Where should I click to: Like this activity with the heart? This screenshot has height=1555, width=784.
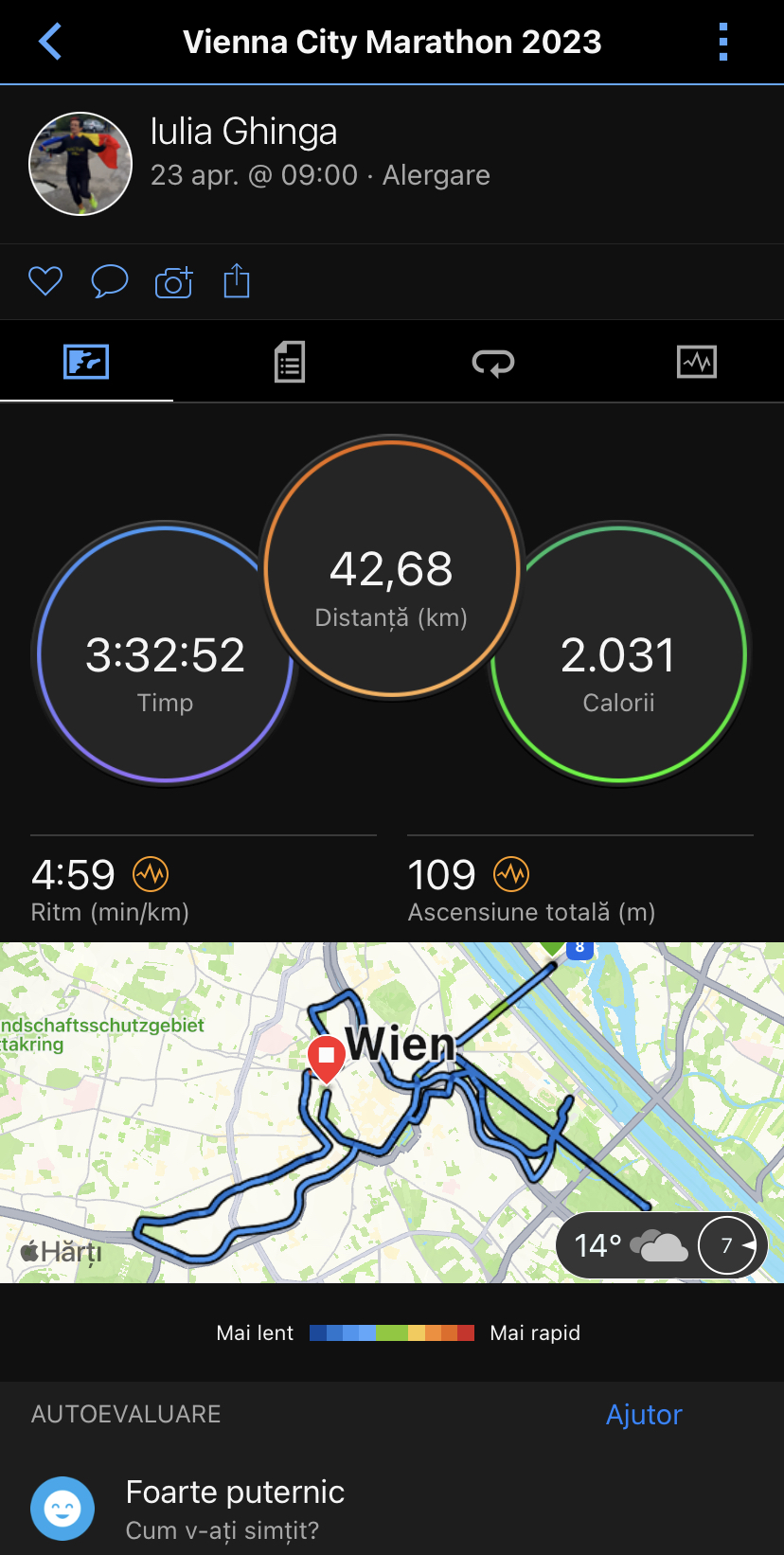click(x=45, y=281)
